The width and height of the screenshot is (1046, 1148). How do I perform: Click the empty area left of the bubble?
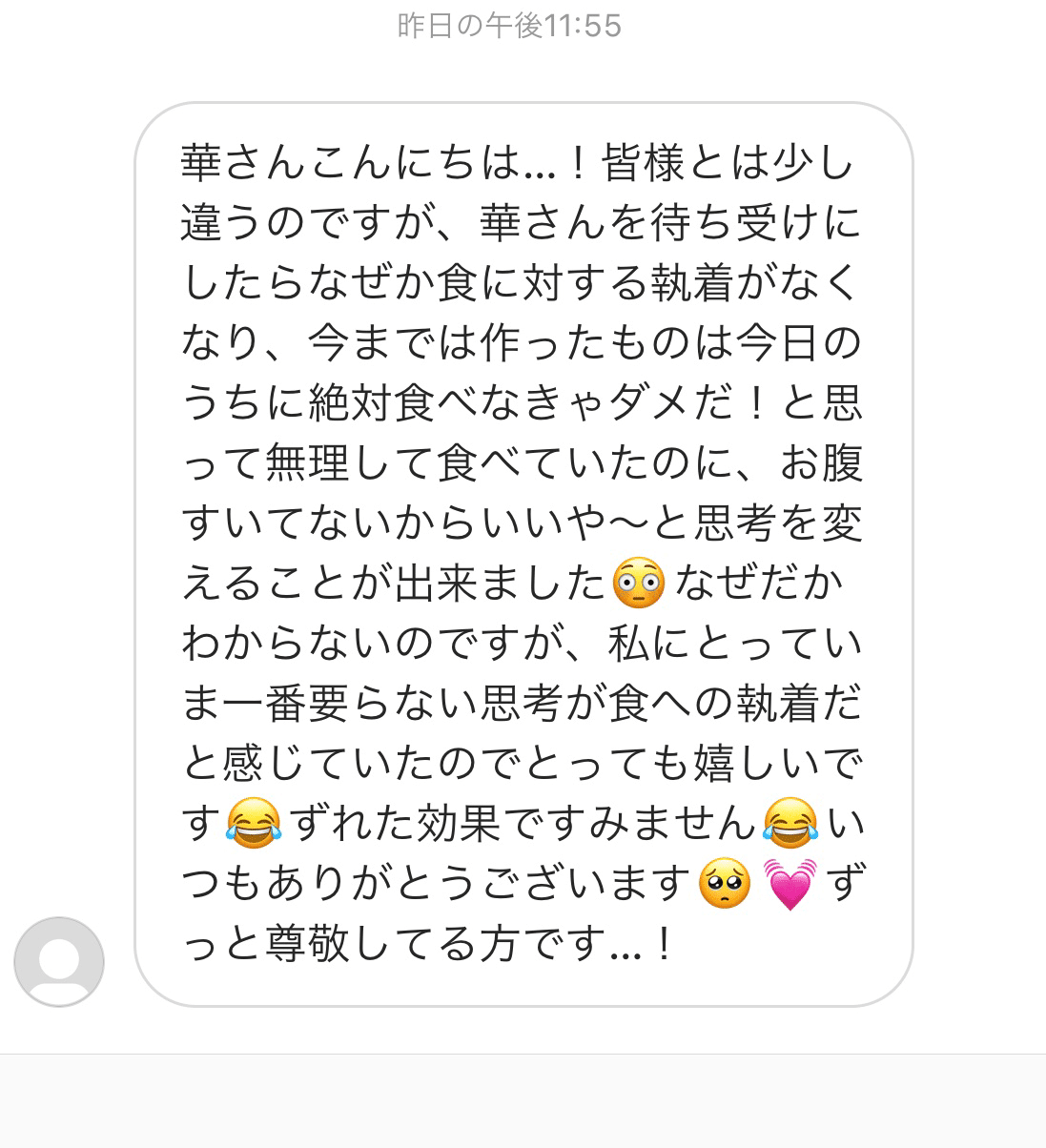(72, 477)
